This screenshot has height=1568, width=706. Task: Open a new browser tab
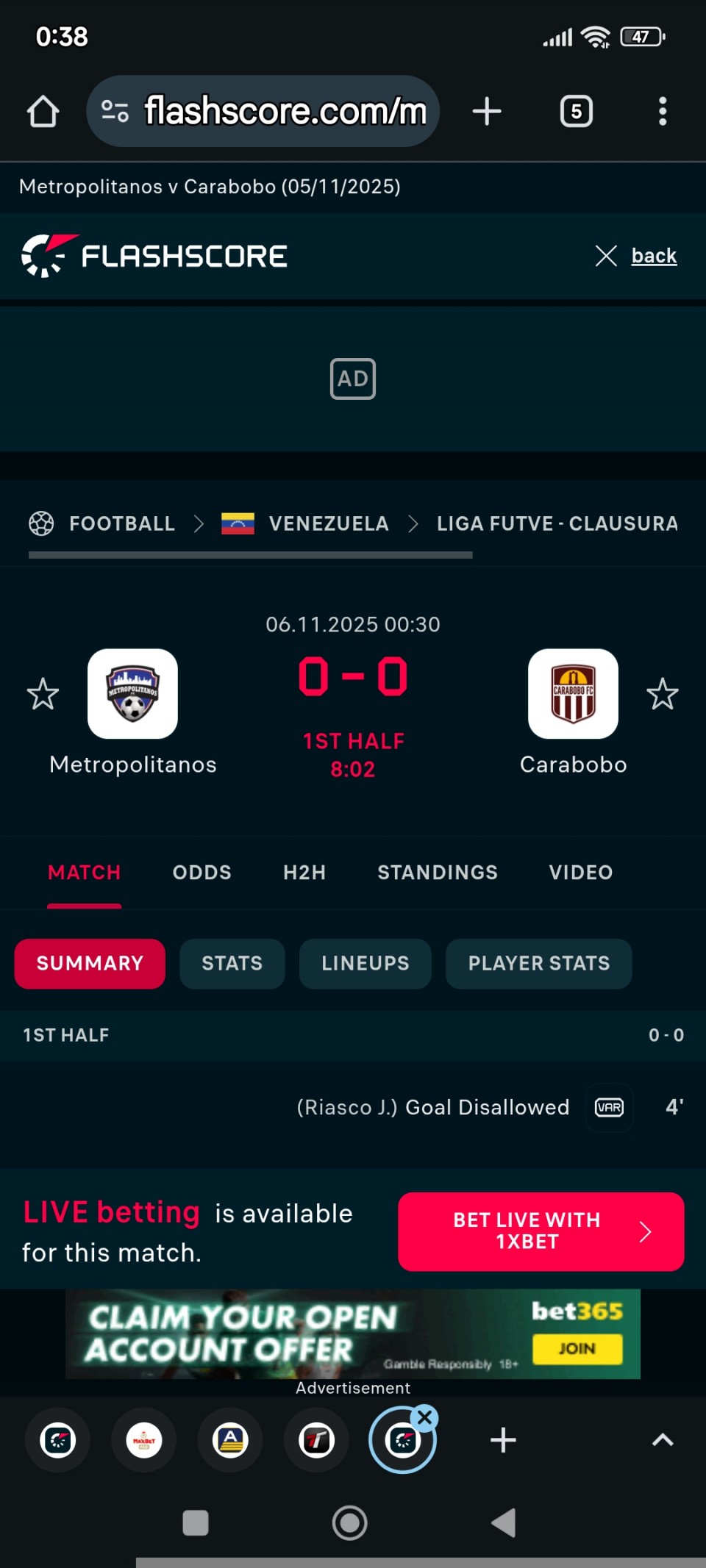[x=486, y=112]
